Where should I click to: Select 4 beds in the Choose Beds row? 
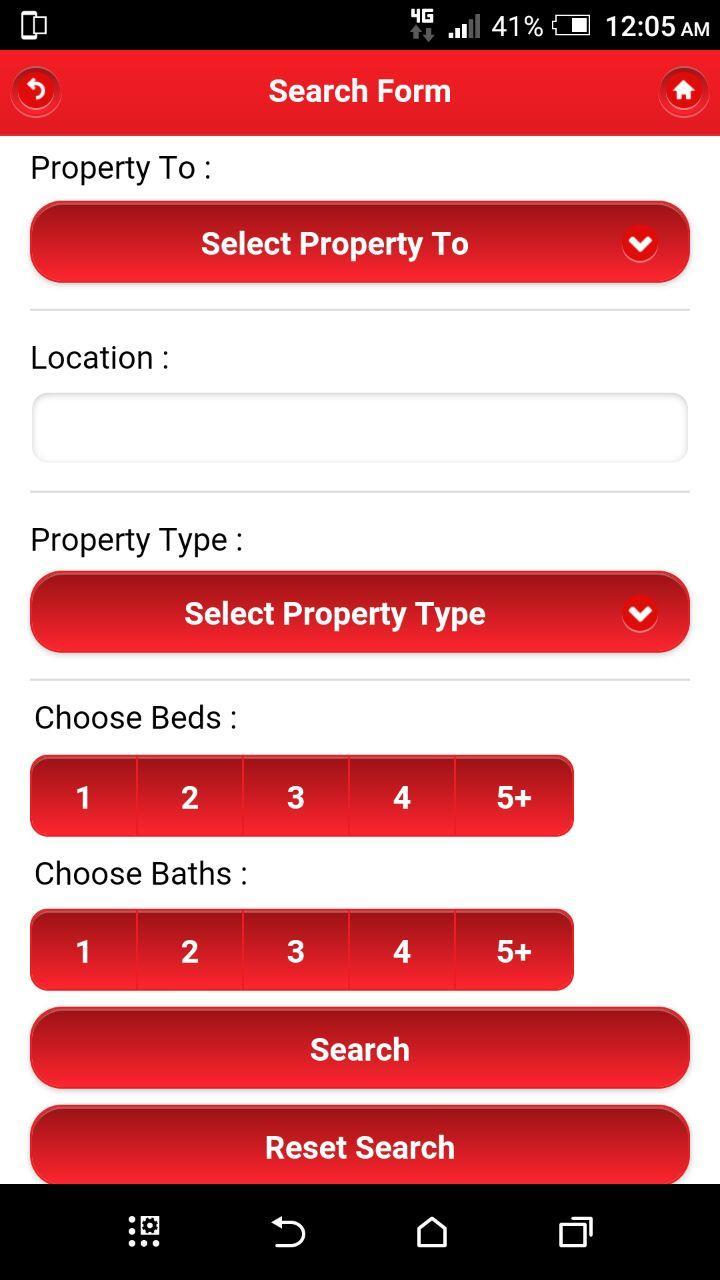click(x=402, y=796)
